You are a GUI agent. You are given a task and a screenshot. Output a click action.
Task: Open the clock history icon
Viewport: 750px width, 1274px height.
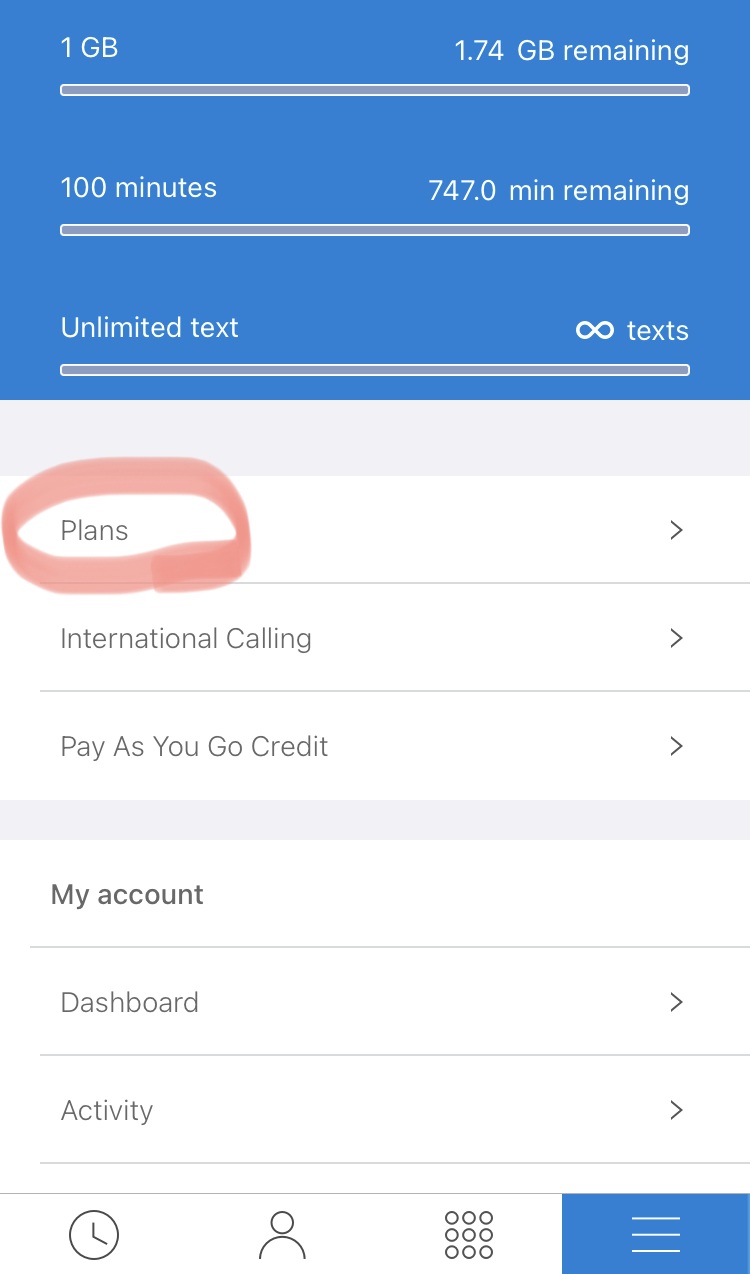click(x=94, y=1234)
